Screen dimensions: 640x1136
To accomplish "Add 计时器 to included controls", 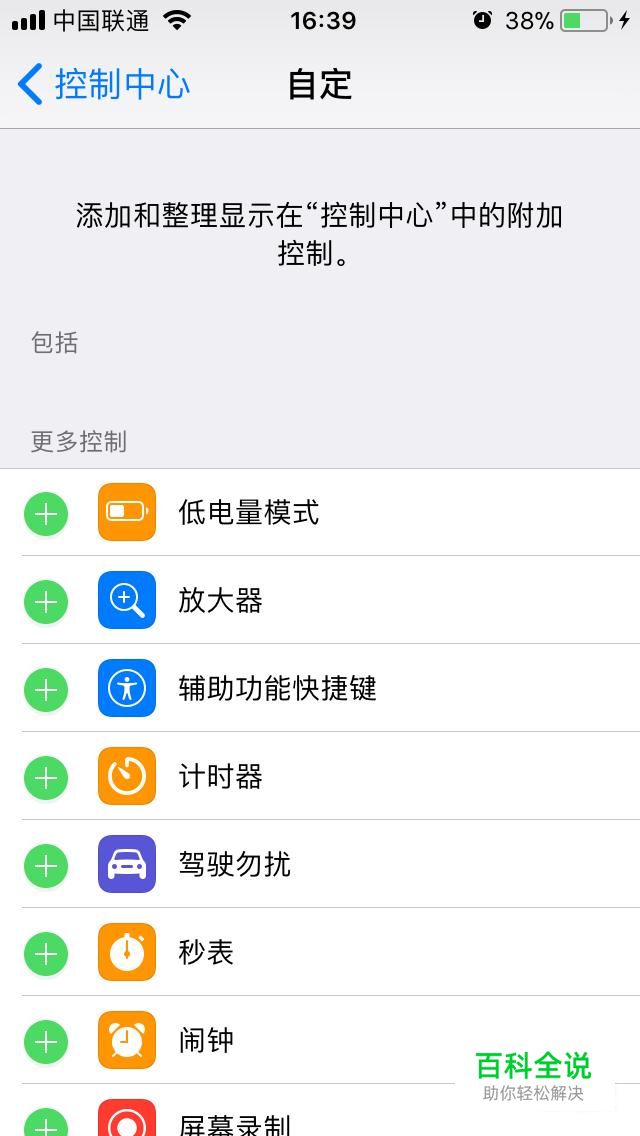I will [x=46, y=777].
